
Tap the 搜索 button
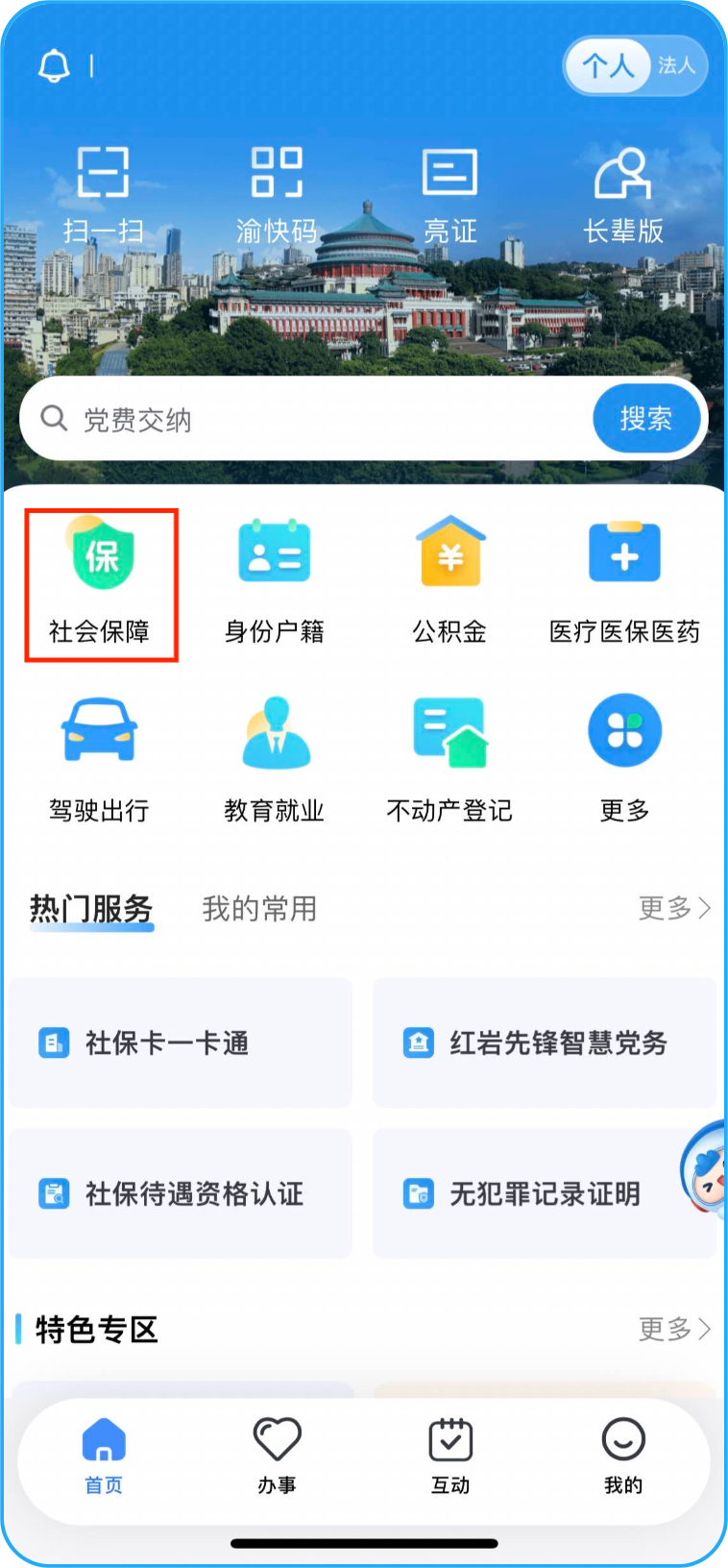tap(645, 419)
